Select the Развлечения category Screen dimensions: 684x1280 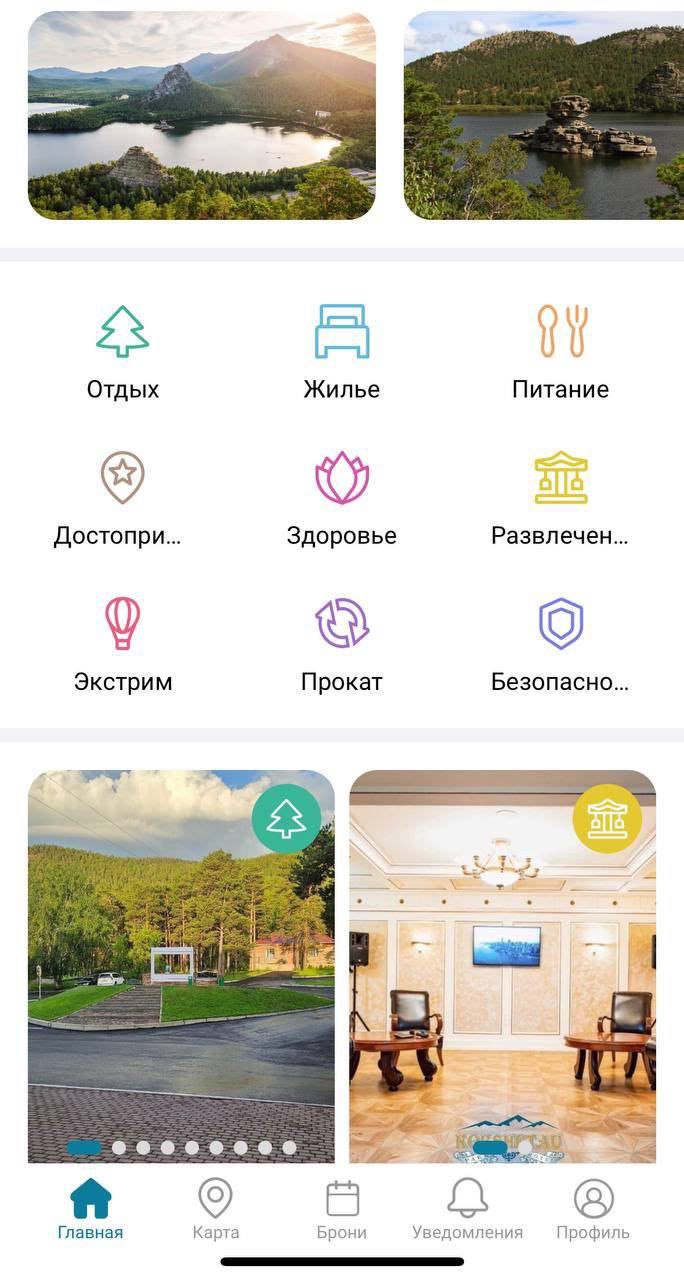click(x=561, y=498)
